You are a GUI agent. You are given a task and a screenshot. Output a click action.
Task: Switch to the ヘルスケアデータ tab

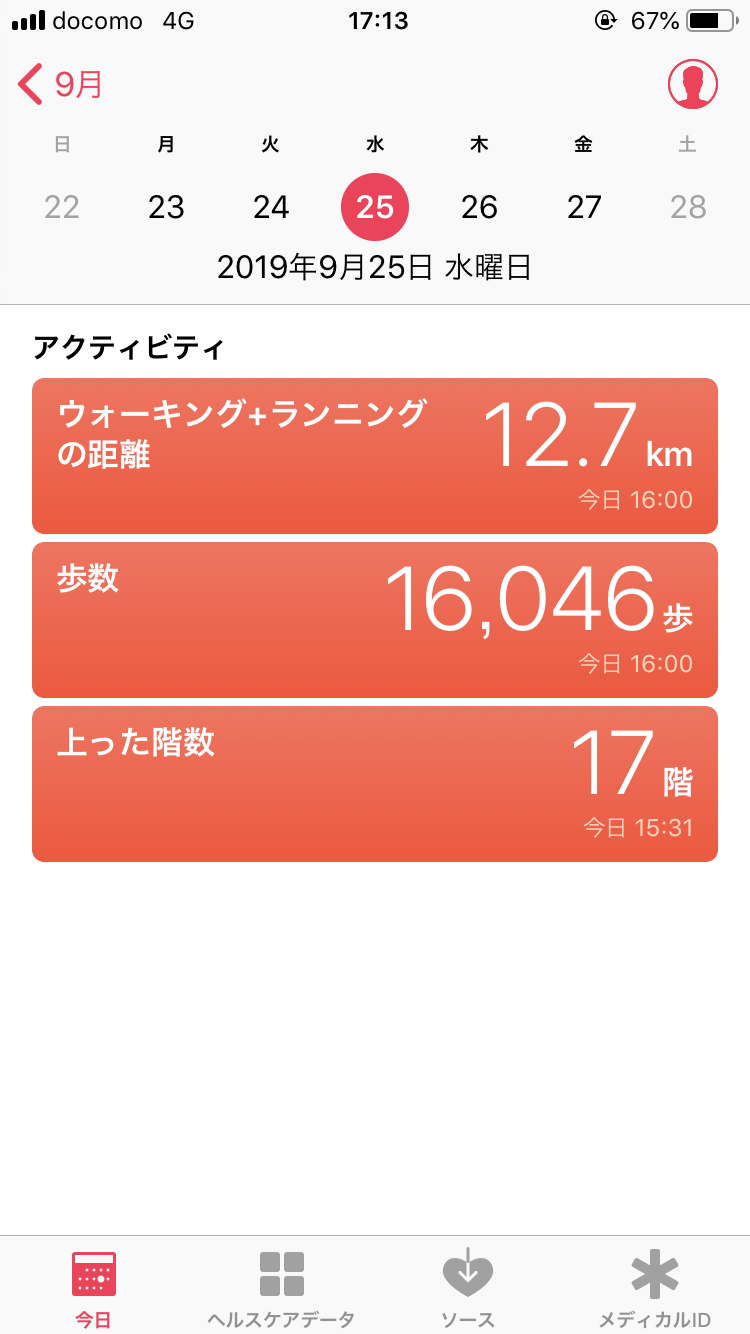pos(281,1288)
